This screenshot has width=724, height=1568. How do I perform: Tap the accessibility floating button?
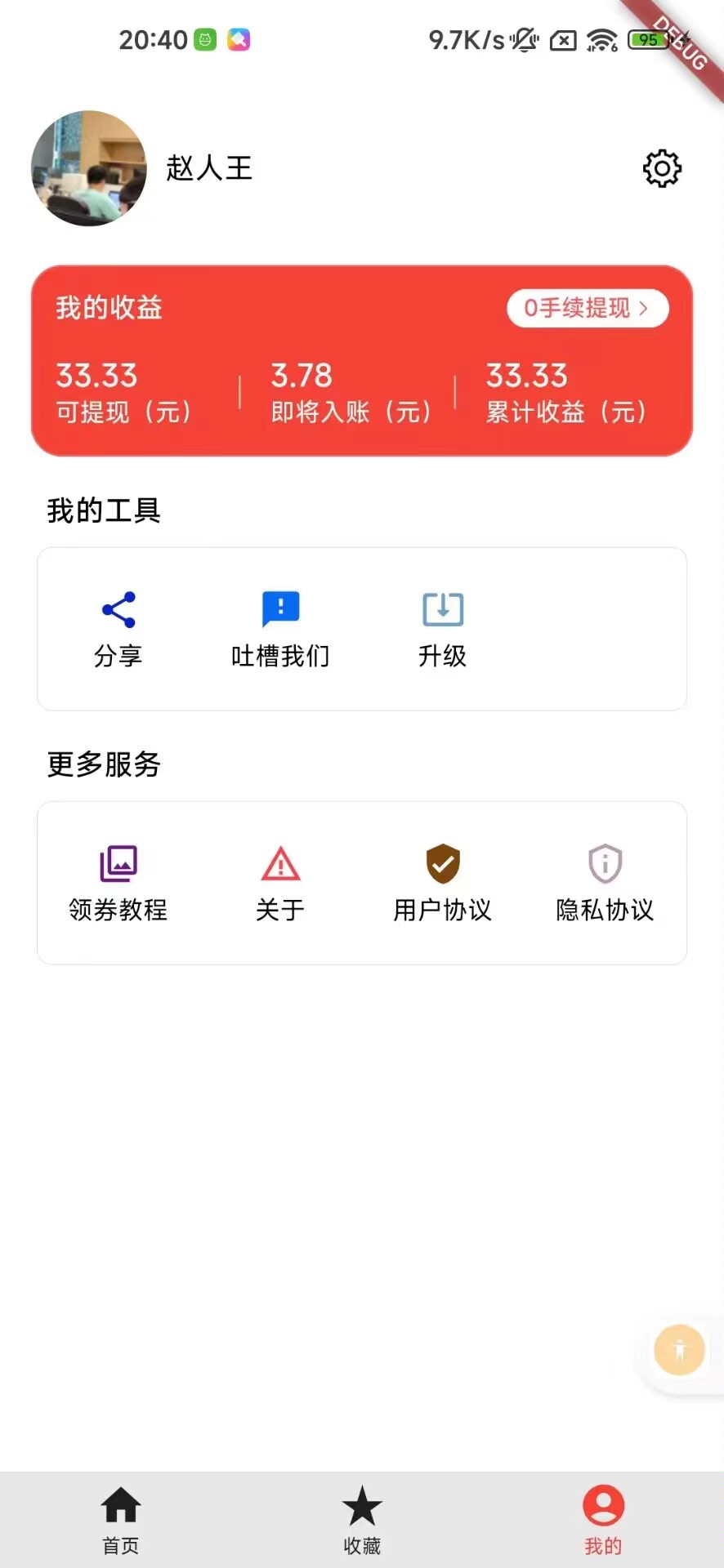tap(679, 1350)
